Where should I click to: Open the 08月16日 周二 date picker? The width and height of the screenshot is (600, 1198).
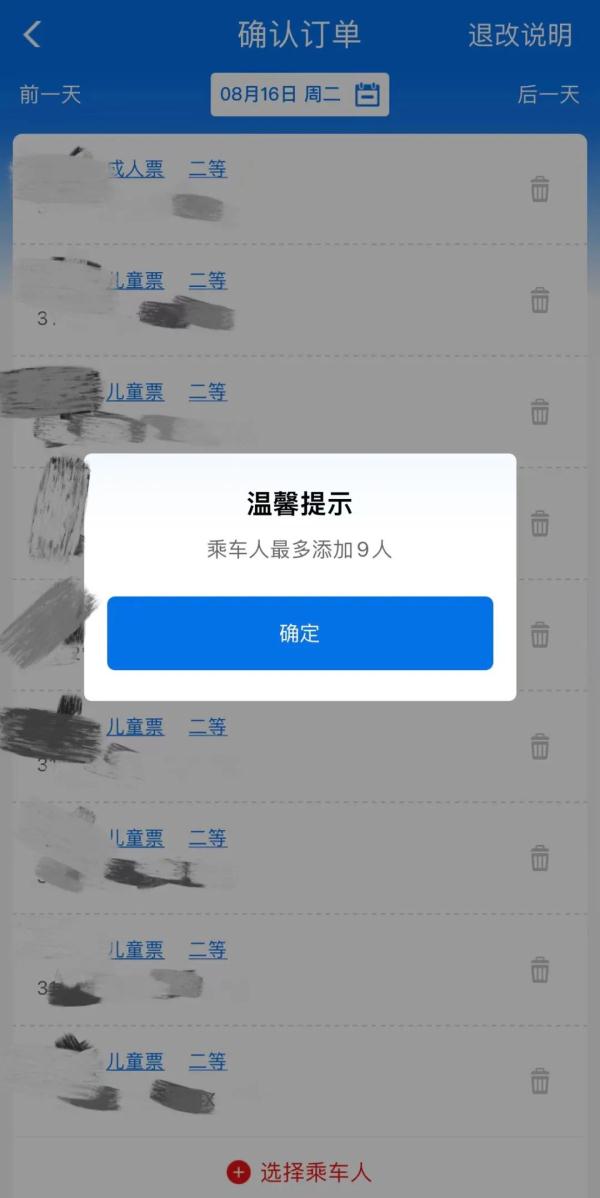click(x=299, y=95)
